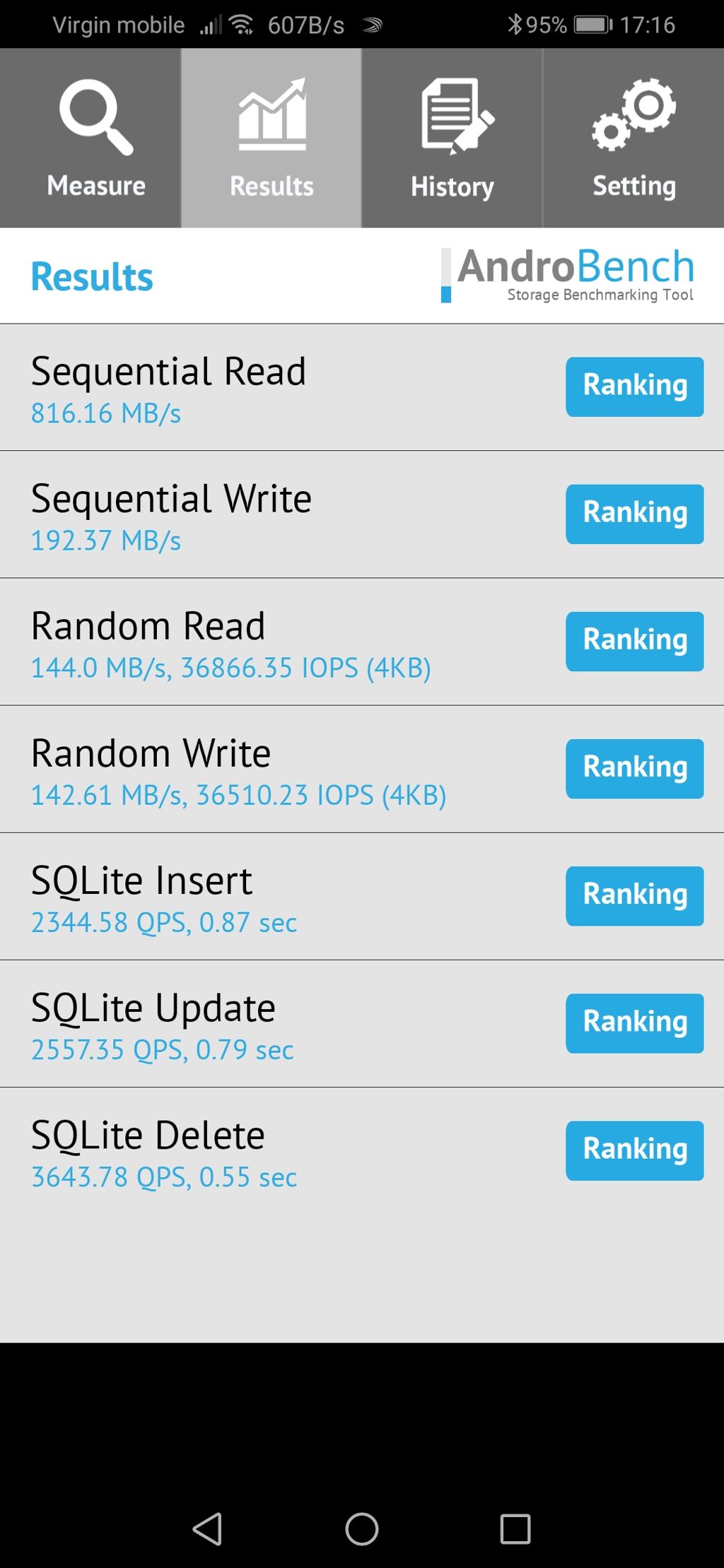This screenshot has width=724, height=1568.
Task: Return to the home screen
Action: (362, 1529)
